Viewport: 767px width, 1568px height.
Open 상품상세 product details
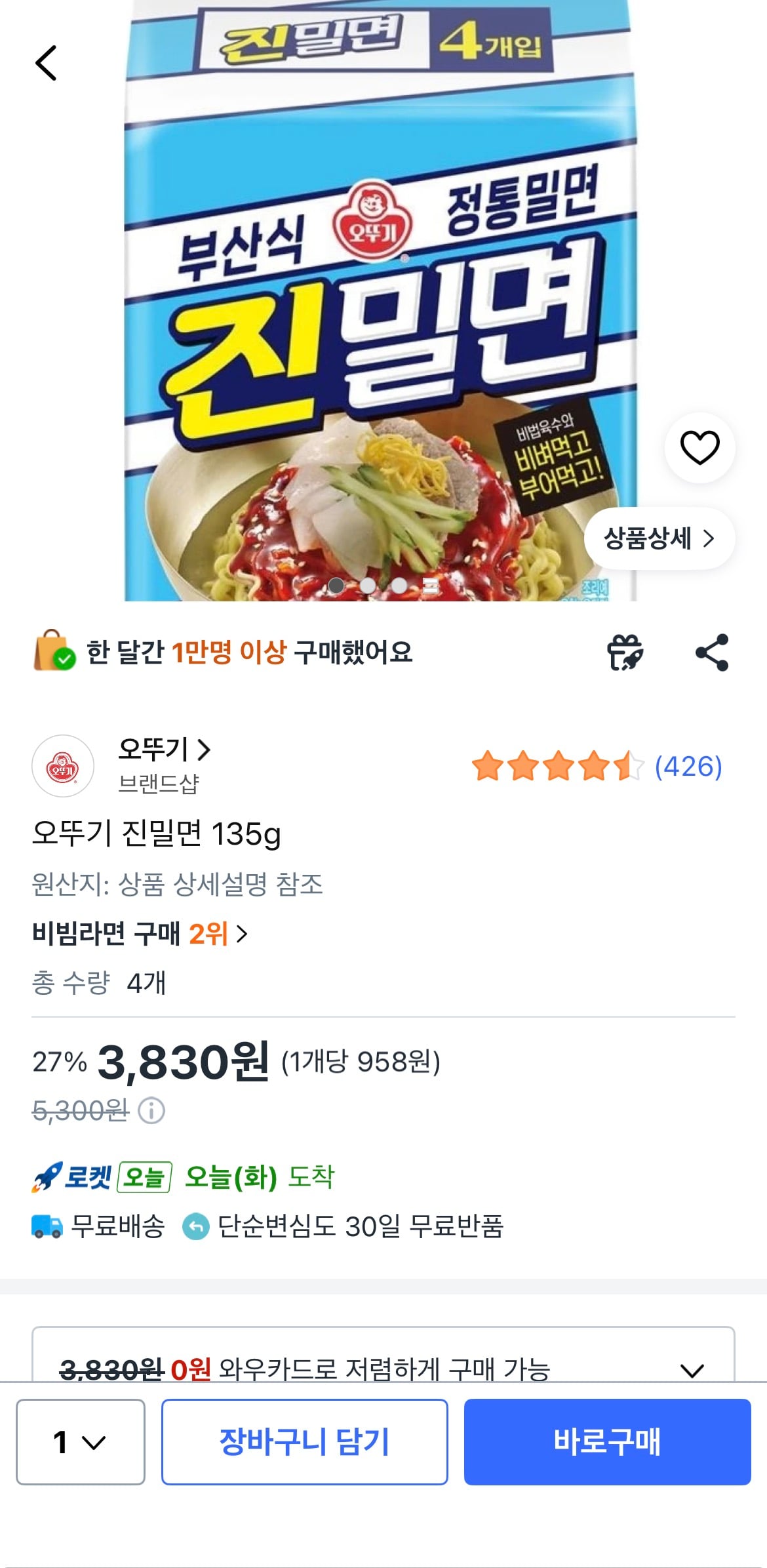coord(659,538)
